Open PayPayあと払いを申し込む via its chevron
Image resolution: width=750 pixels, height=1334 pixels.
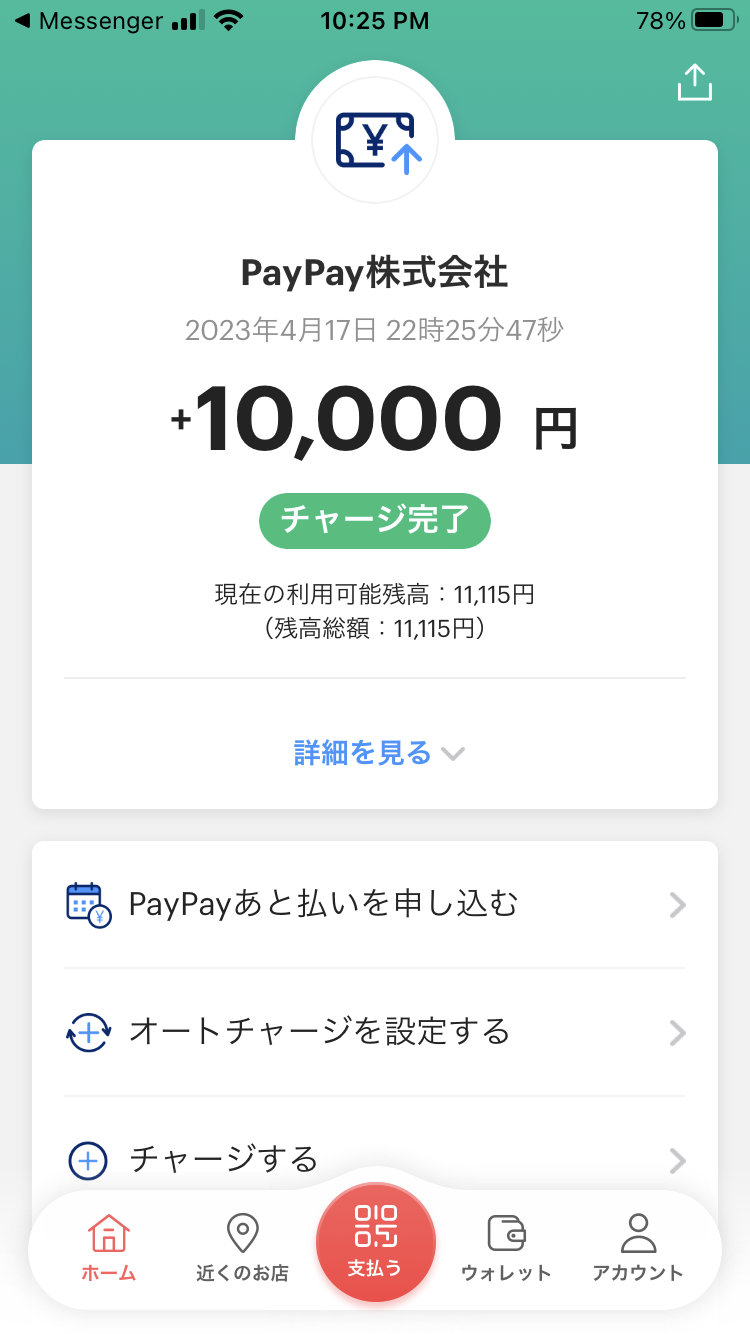pyautogui.click(x=678, y=903)
